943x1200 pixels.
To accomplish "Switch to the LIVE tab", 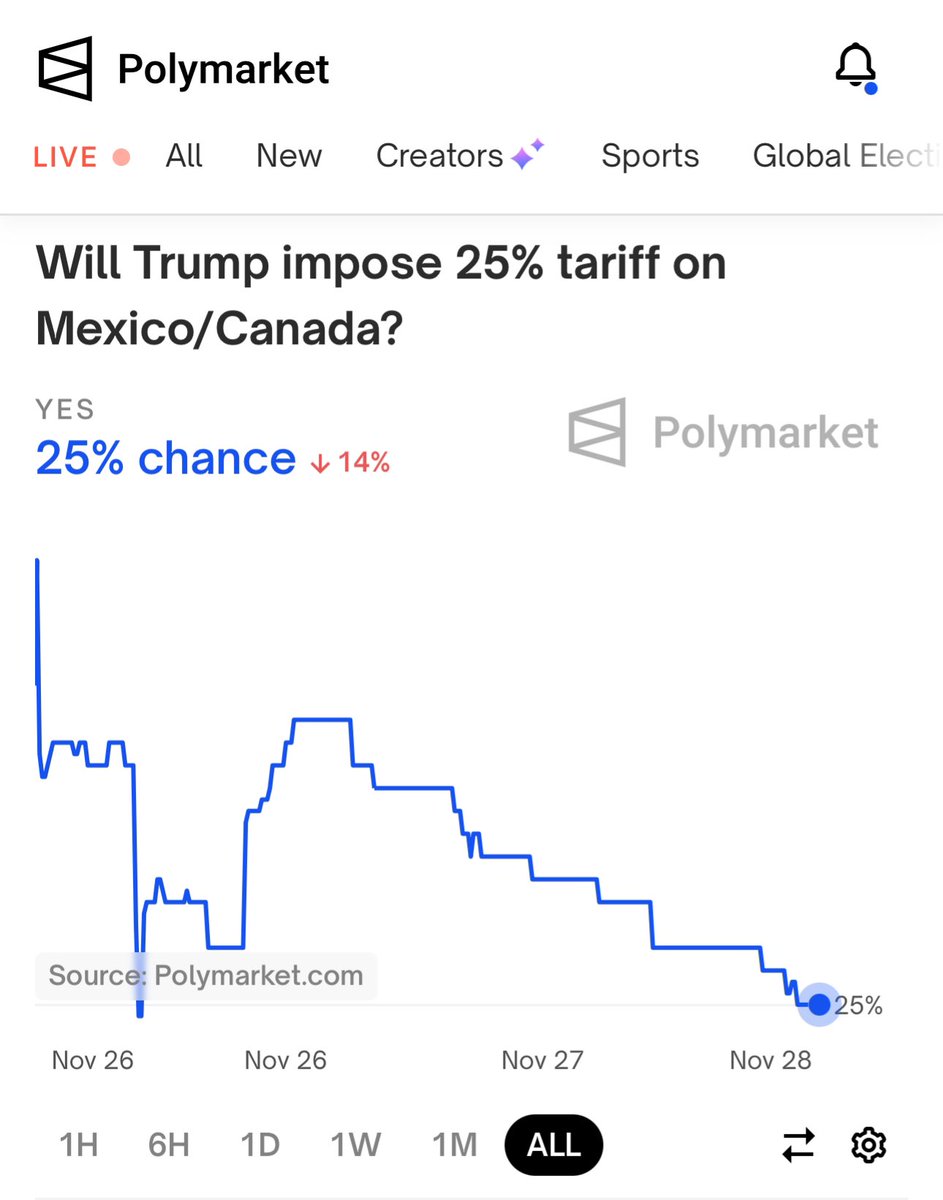I will (x=82, y=157).
